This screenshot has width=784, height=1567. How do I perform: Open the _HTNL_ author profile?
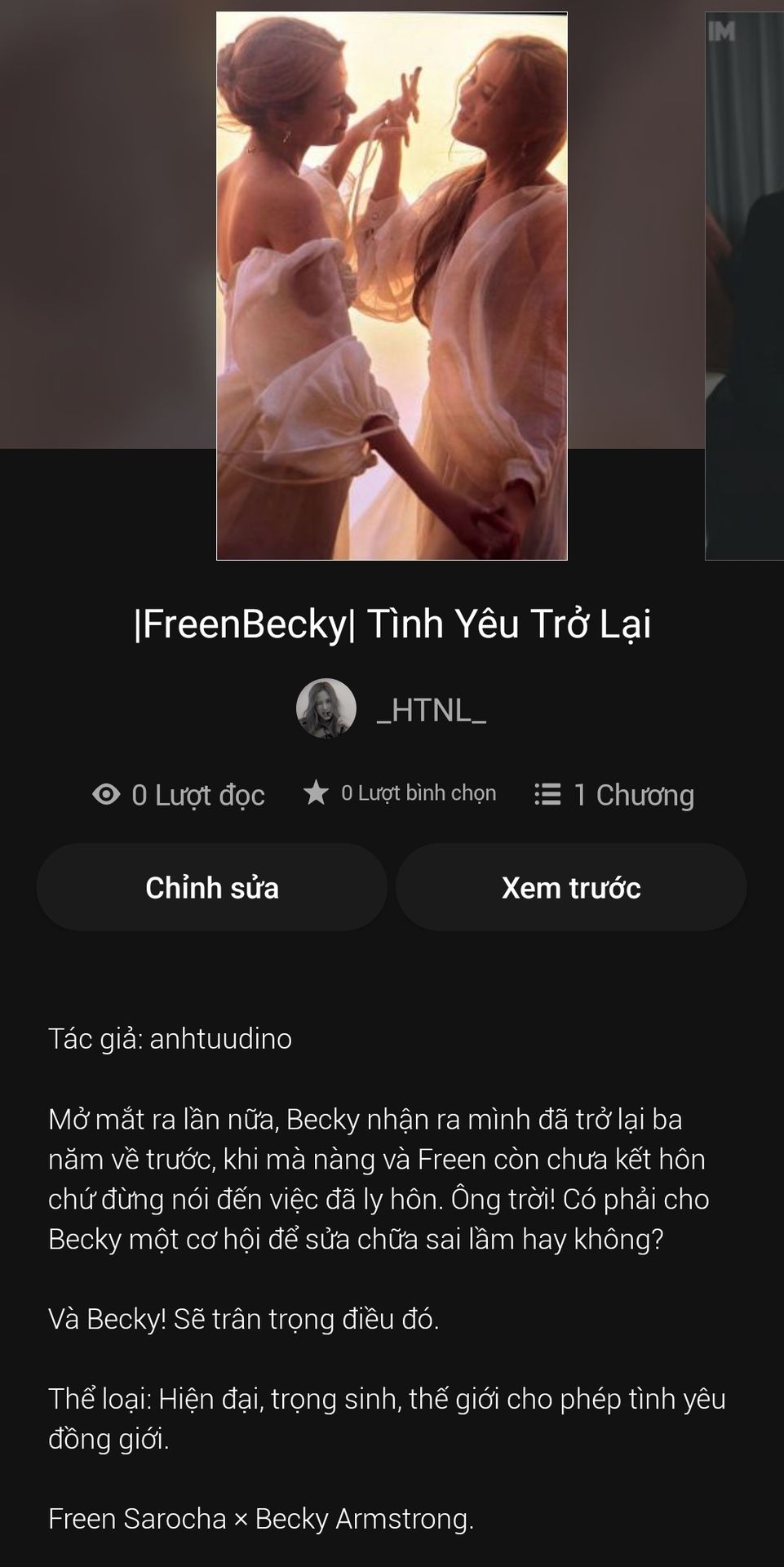coord(392,709)
